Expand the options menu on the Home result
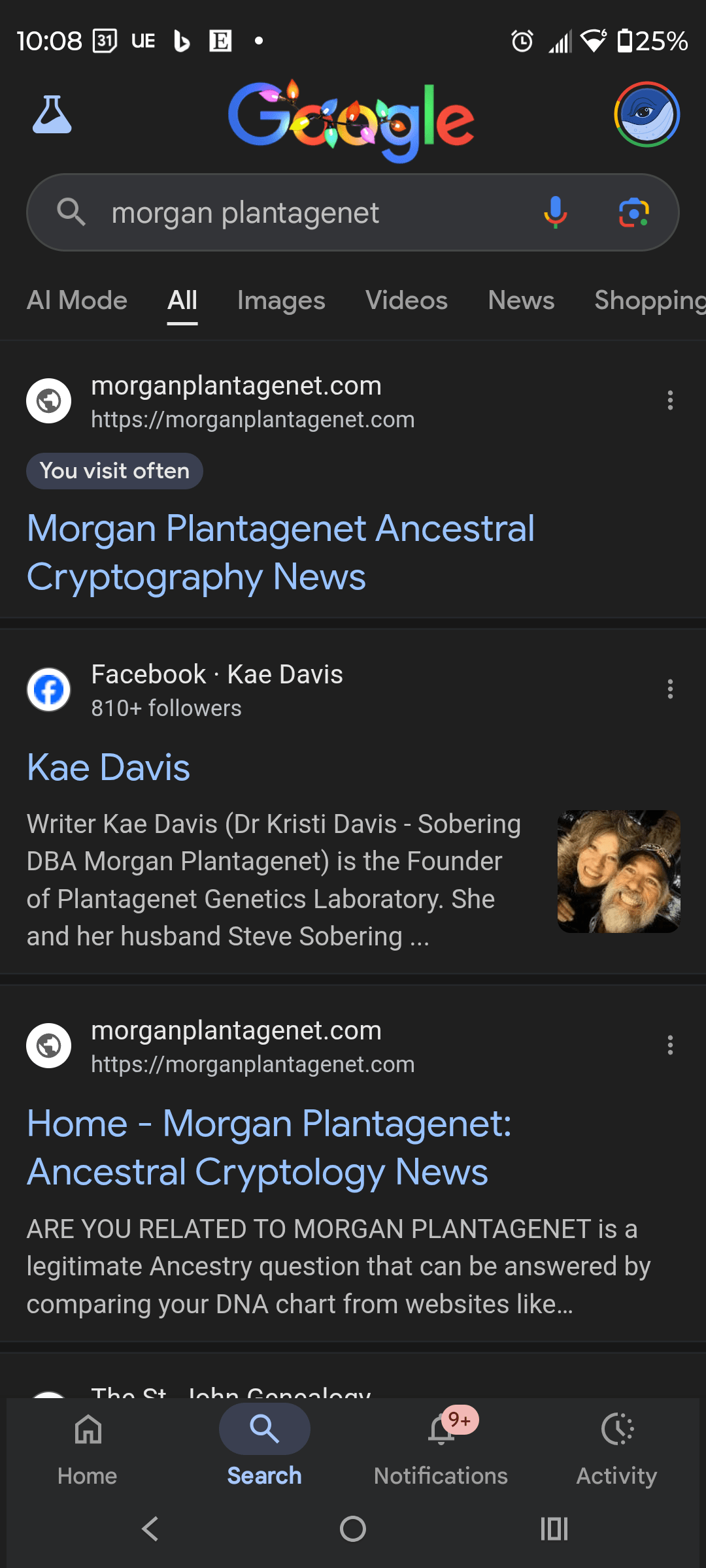 pos(670,1045)
